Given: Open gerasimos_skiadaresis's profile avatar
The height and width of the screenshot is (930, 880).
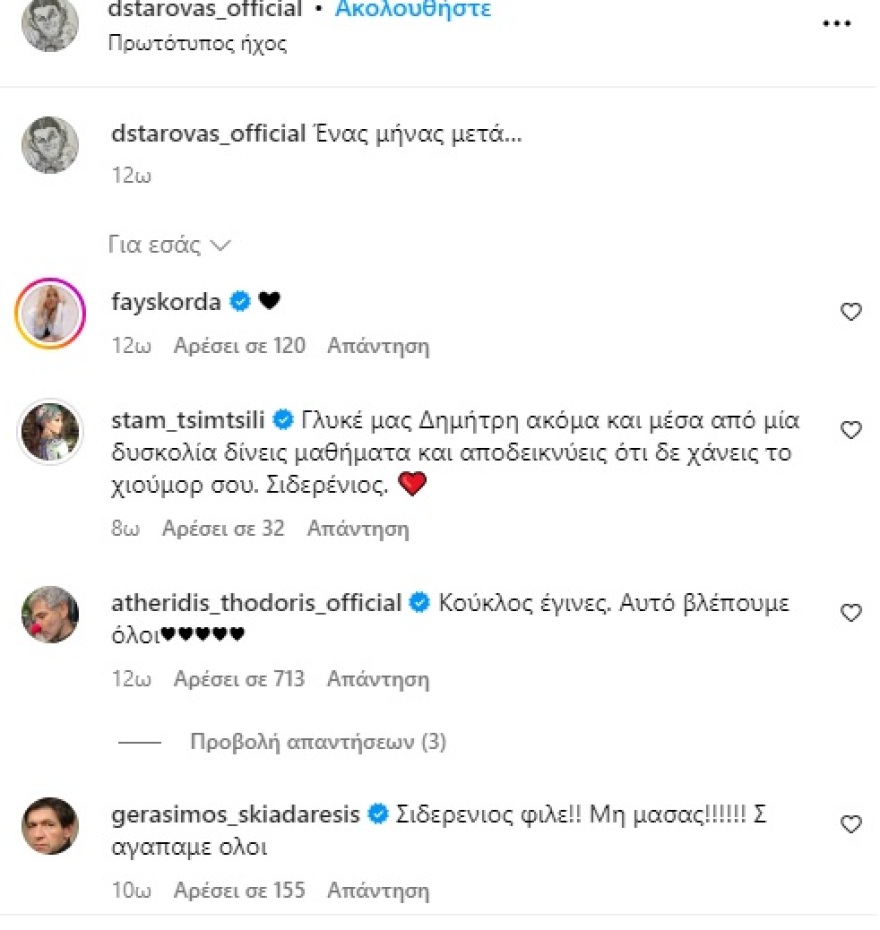Looking at the screenshot, I should pyautogui.click(x=50, y=826).
